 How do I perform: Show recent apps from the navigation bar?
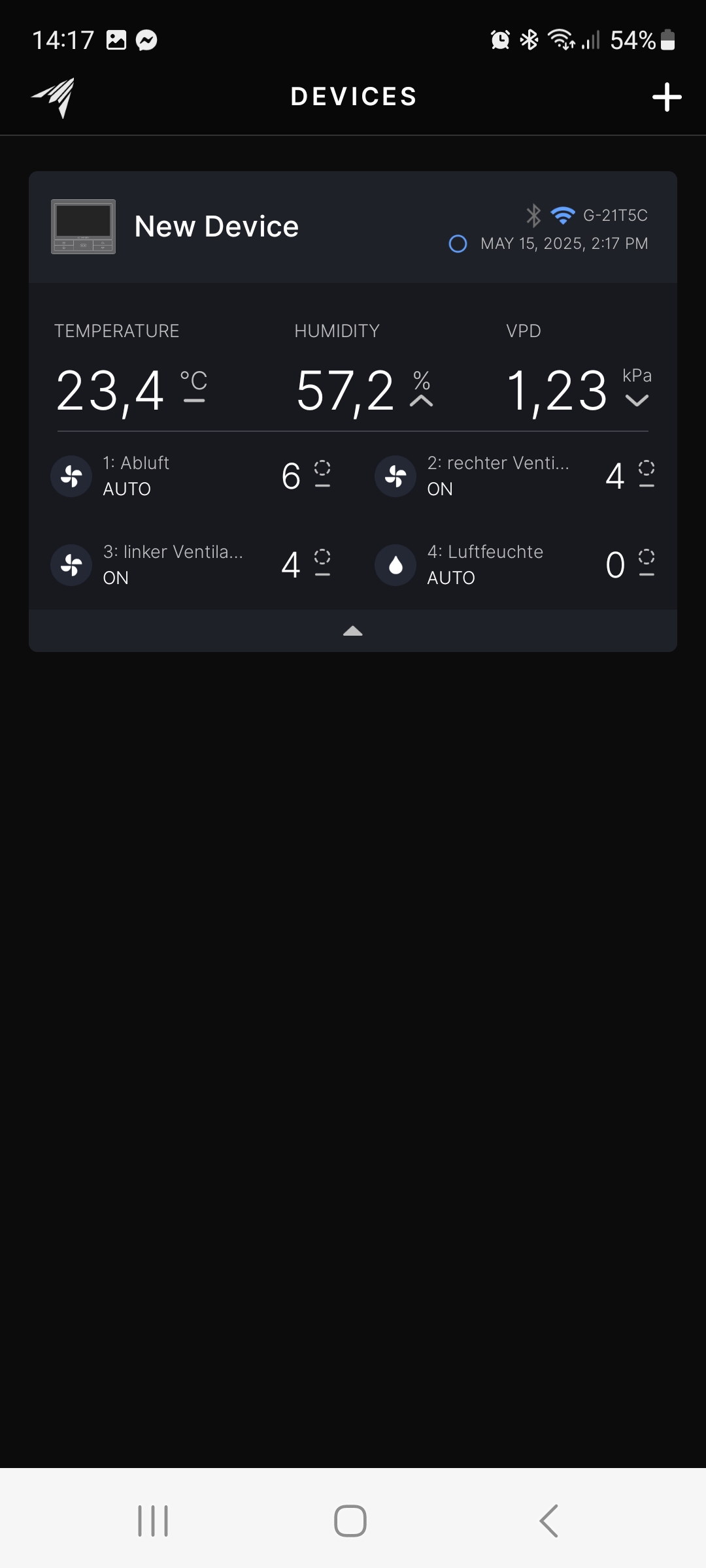pyautogui.click(x=153, y=1521)
